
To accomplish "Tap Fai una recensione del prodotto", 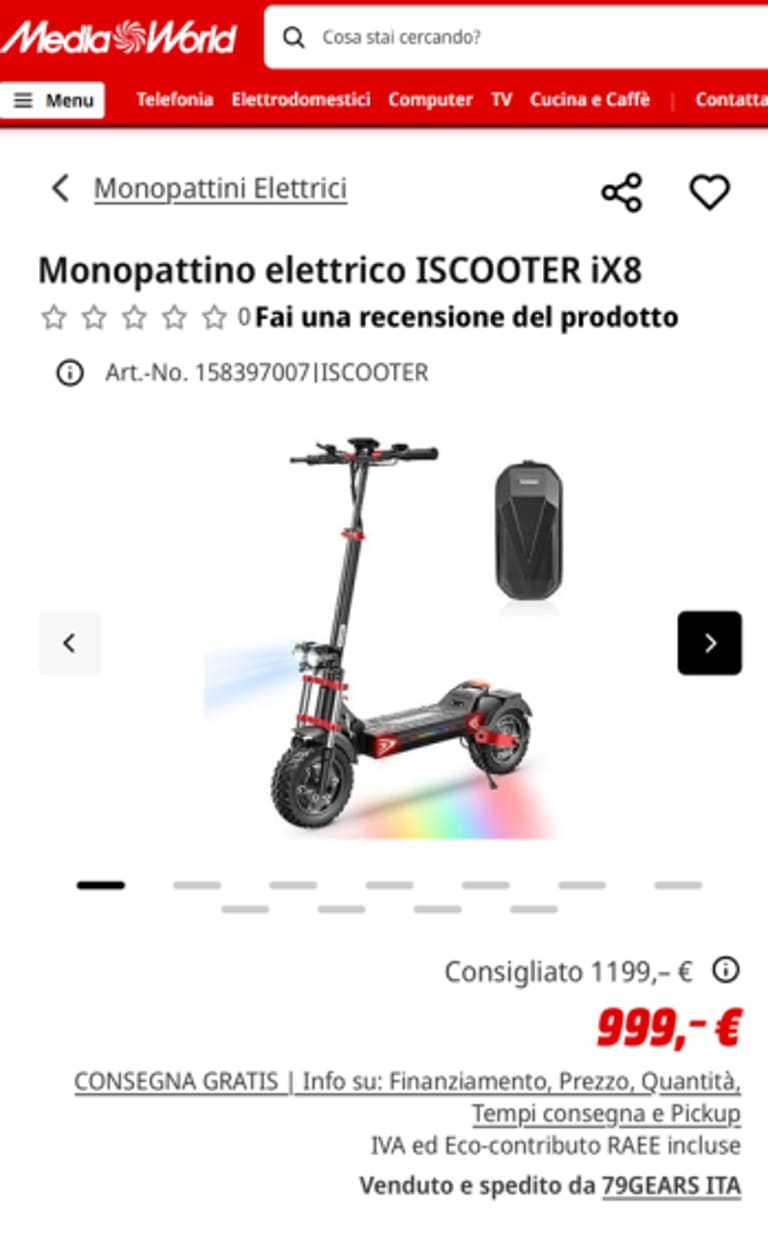I will [466, 318].
